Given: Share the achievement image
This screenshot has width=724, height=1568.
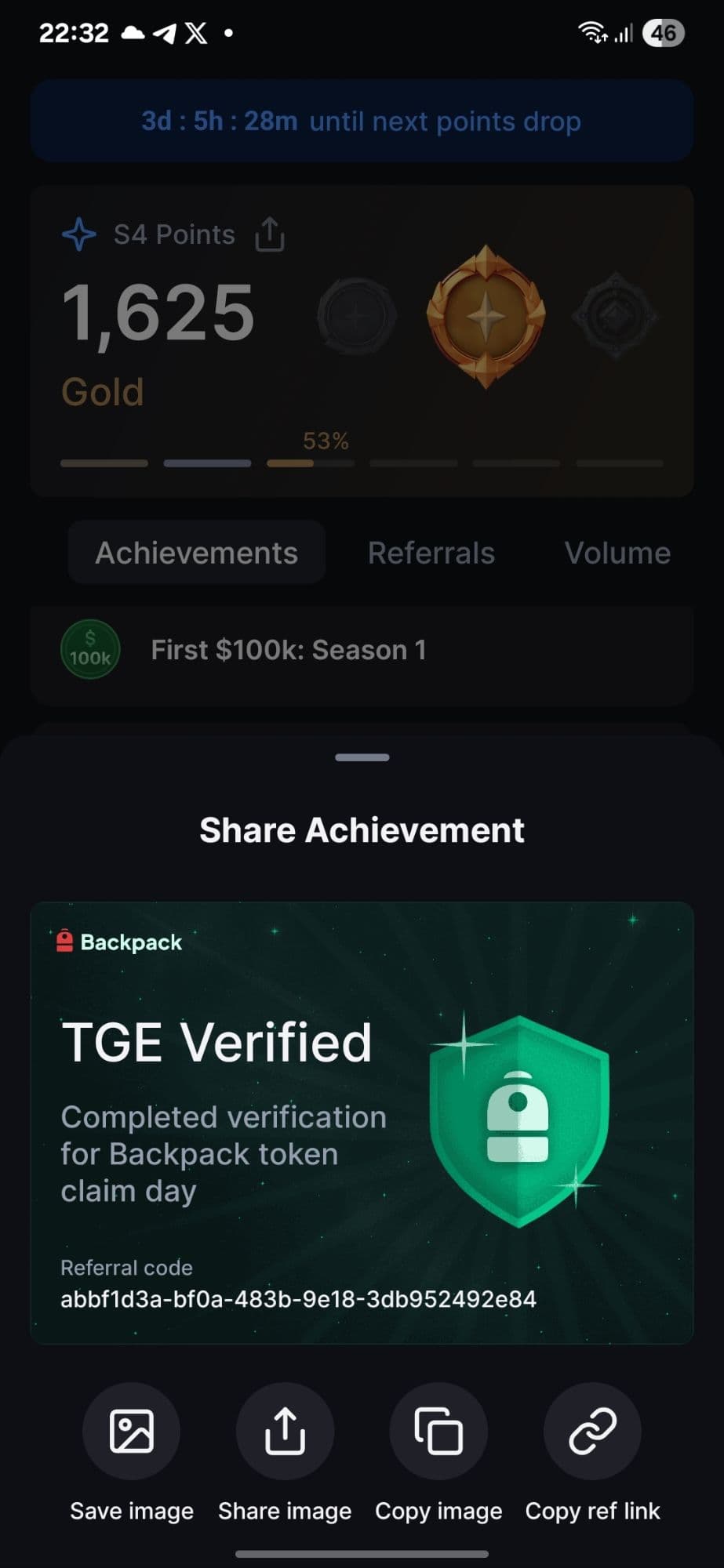Looking at the screenshot, I should point(285,1431).
